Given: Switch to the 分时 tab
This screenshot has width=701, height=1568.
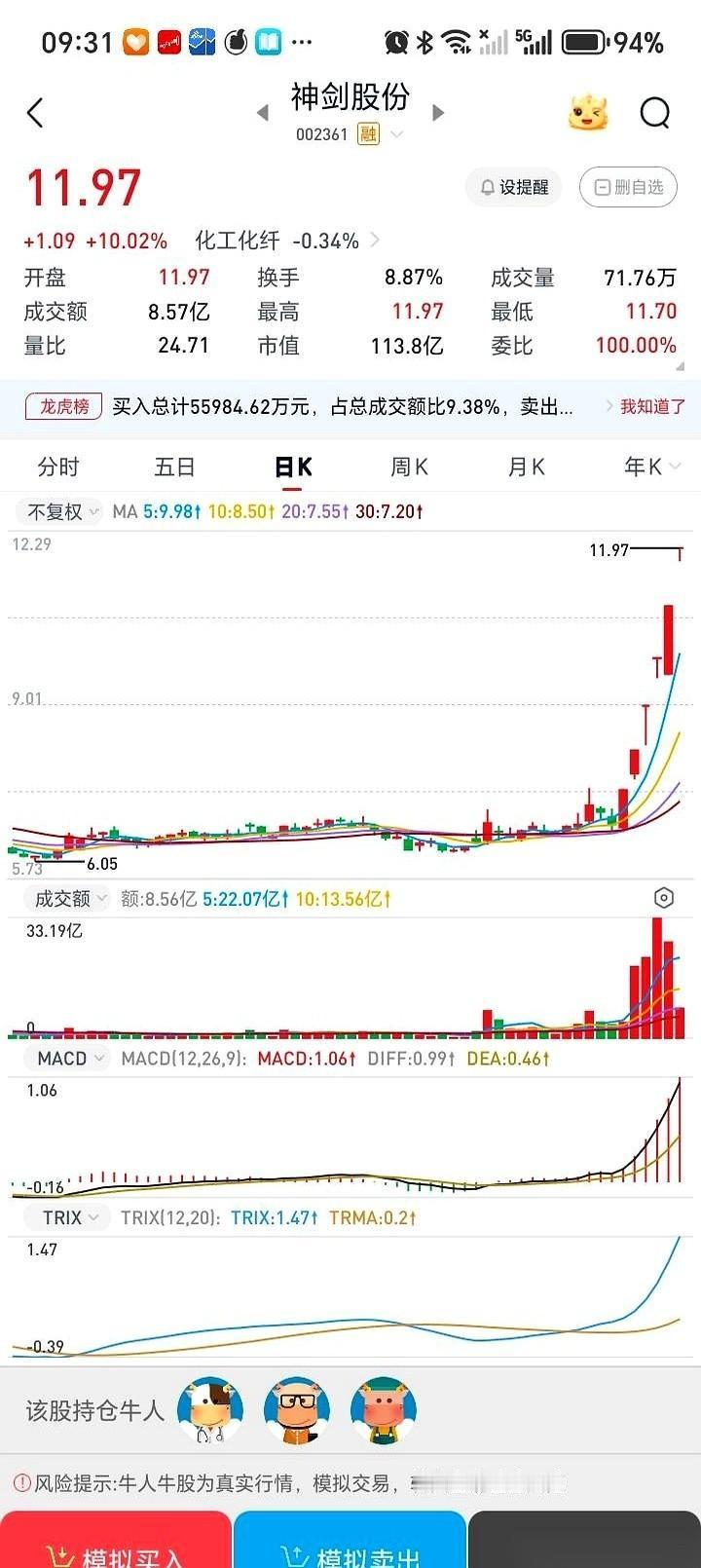Looking at the screenshot, I should 58,467.
